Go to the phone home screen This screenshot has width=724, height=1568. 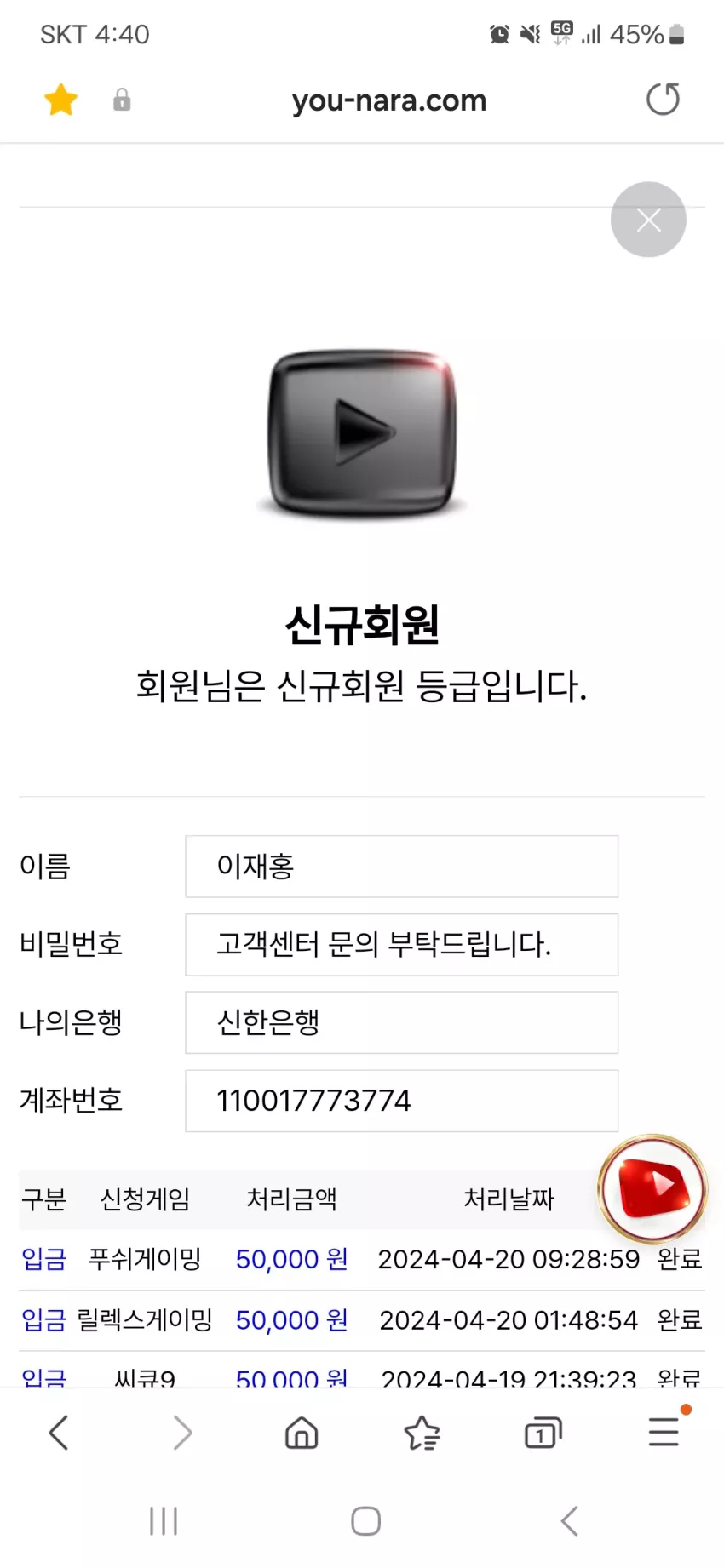pyautogui.click(x=366, y=1521)
